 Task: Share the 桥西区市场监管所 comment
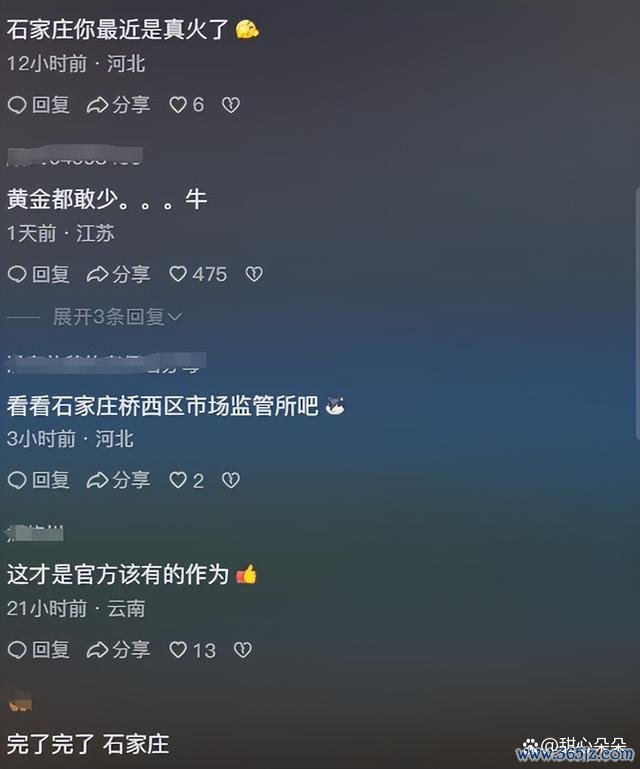point(118,481)
